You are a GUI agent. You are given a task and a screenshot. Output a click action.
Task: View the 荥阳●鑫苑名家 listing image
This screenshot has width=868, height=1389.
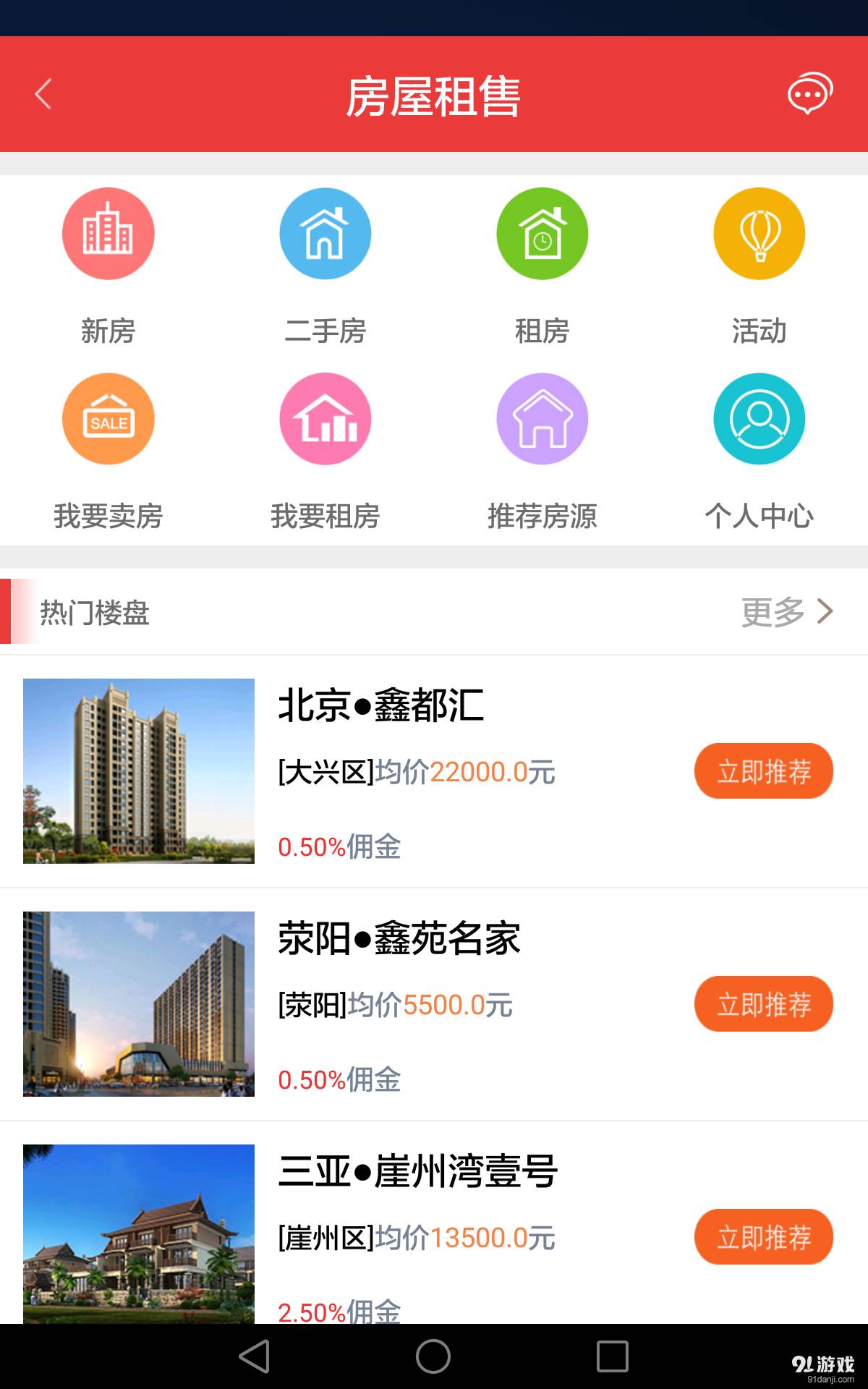click(139, 1004)
